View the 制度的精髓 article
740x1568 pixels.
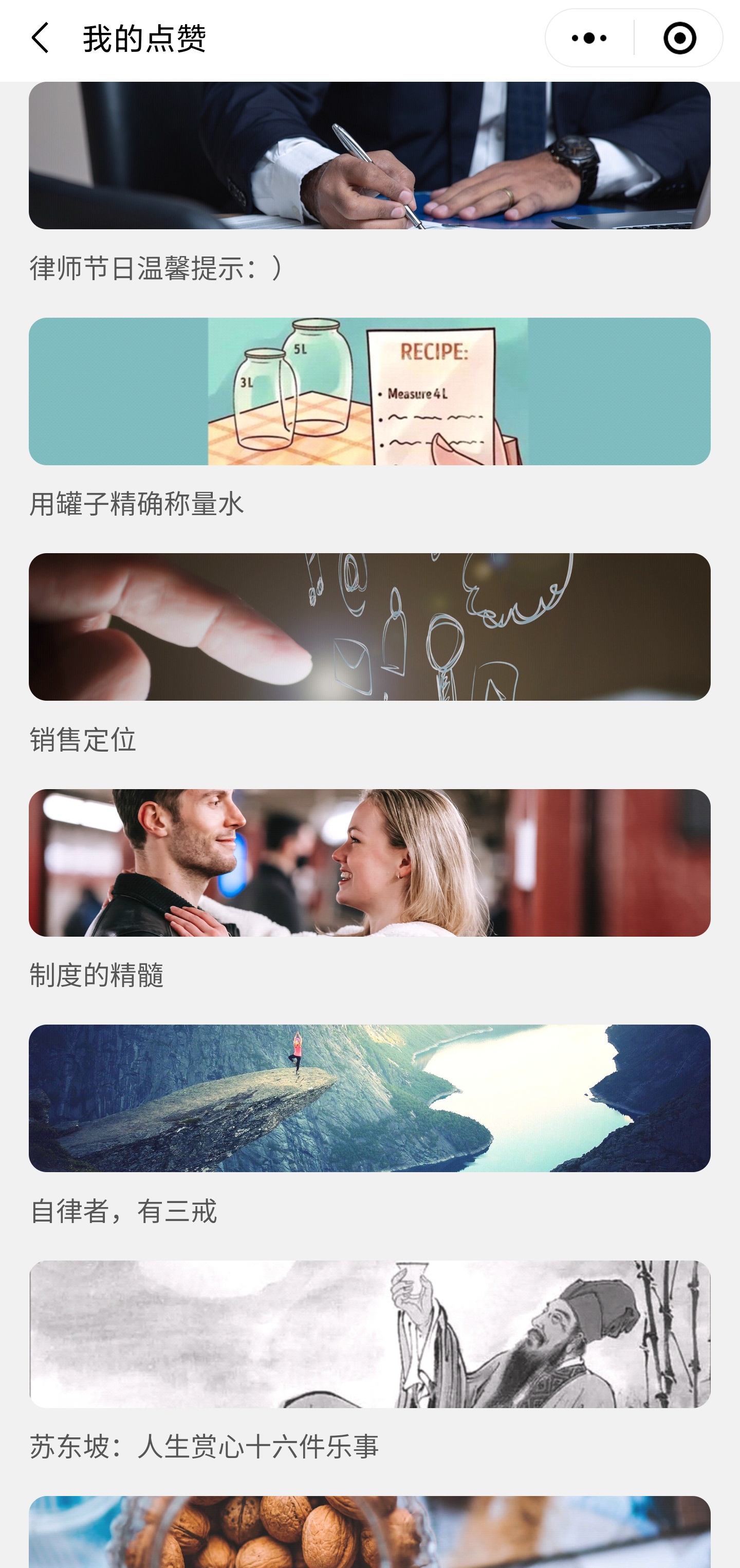[x=369, y=889]
